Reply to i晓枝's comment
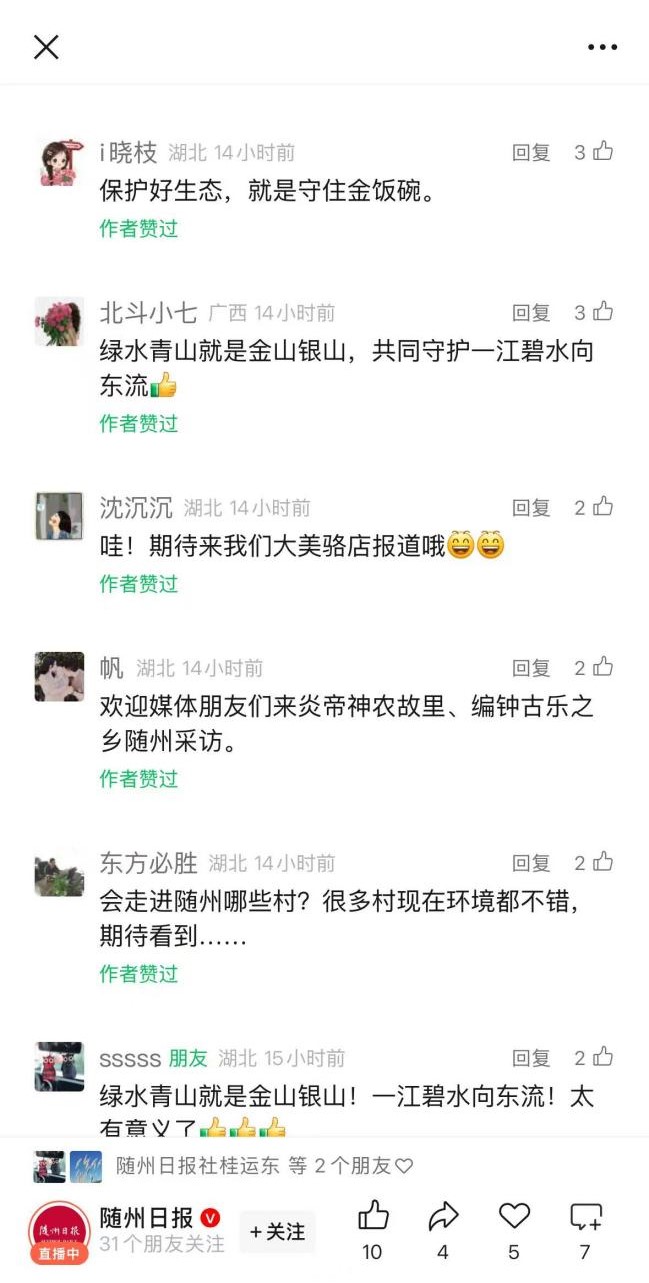This screenshot has height=1283, width=649. pos(531,153)
